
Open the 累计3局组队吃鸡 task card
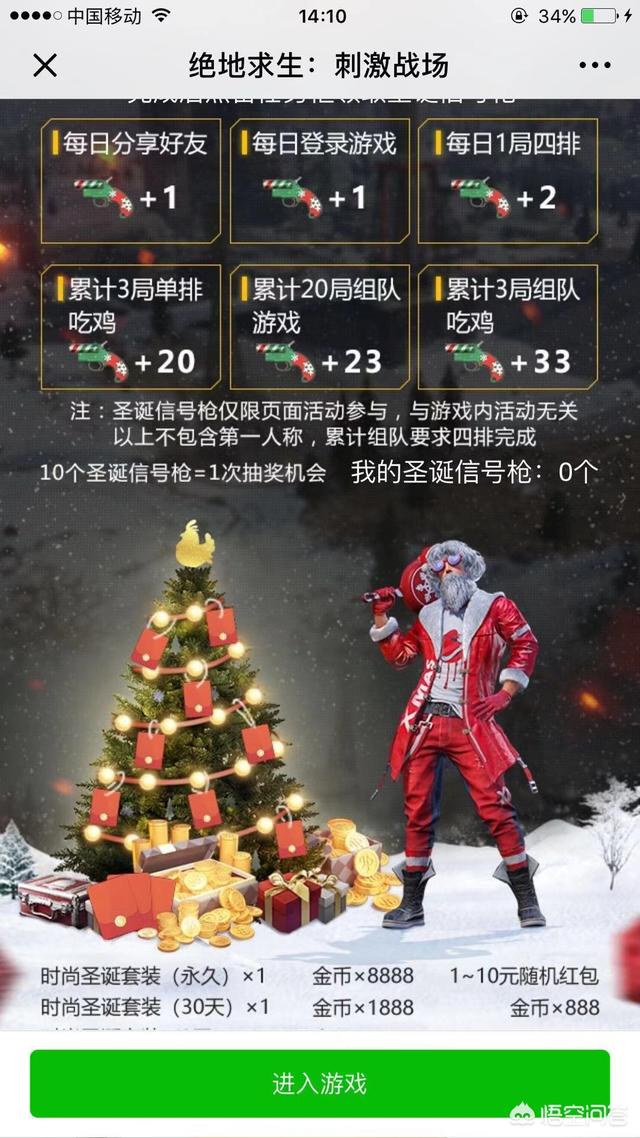tap(508, 327)
